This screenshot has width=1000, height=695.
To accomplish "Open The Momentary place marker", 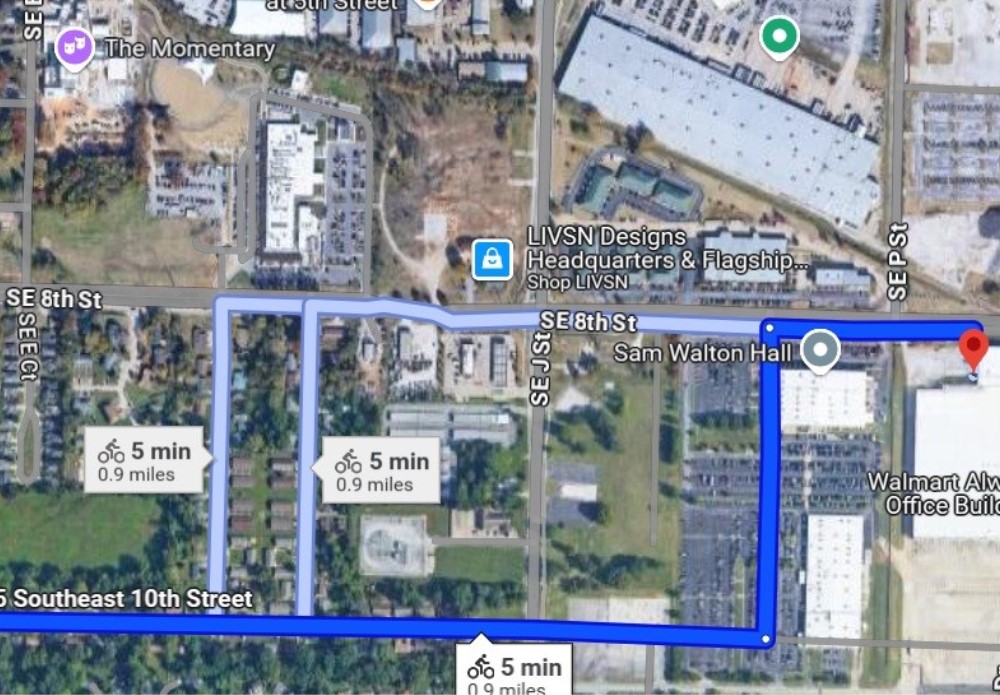I will tap(75, 46).
